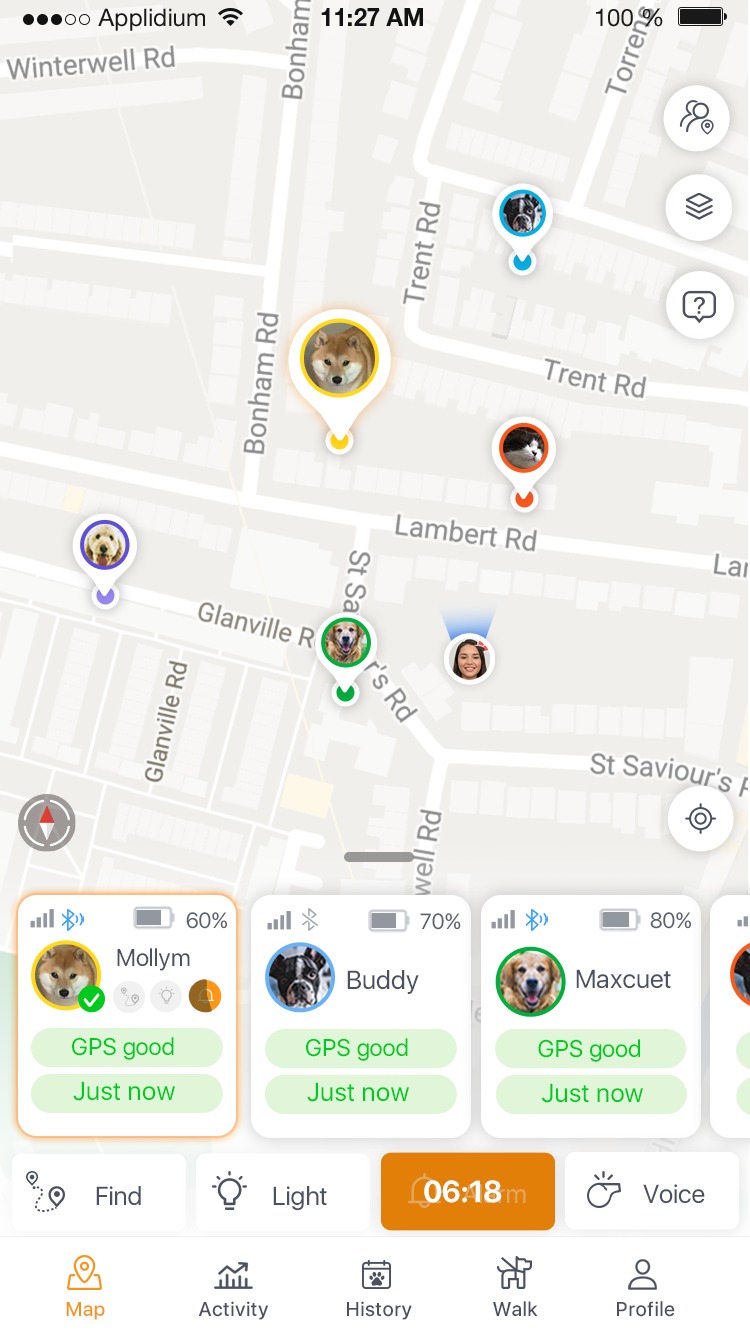Open Buddy's pet card
The height and width of the screenshot is (1334, 750).
pyautogui.click(x=360, y=1015)
